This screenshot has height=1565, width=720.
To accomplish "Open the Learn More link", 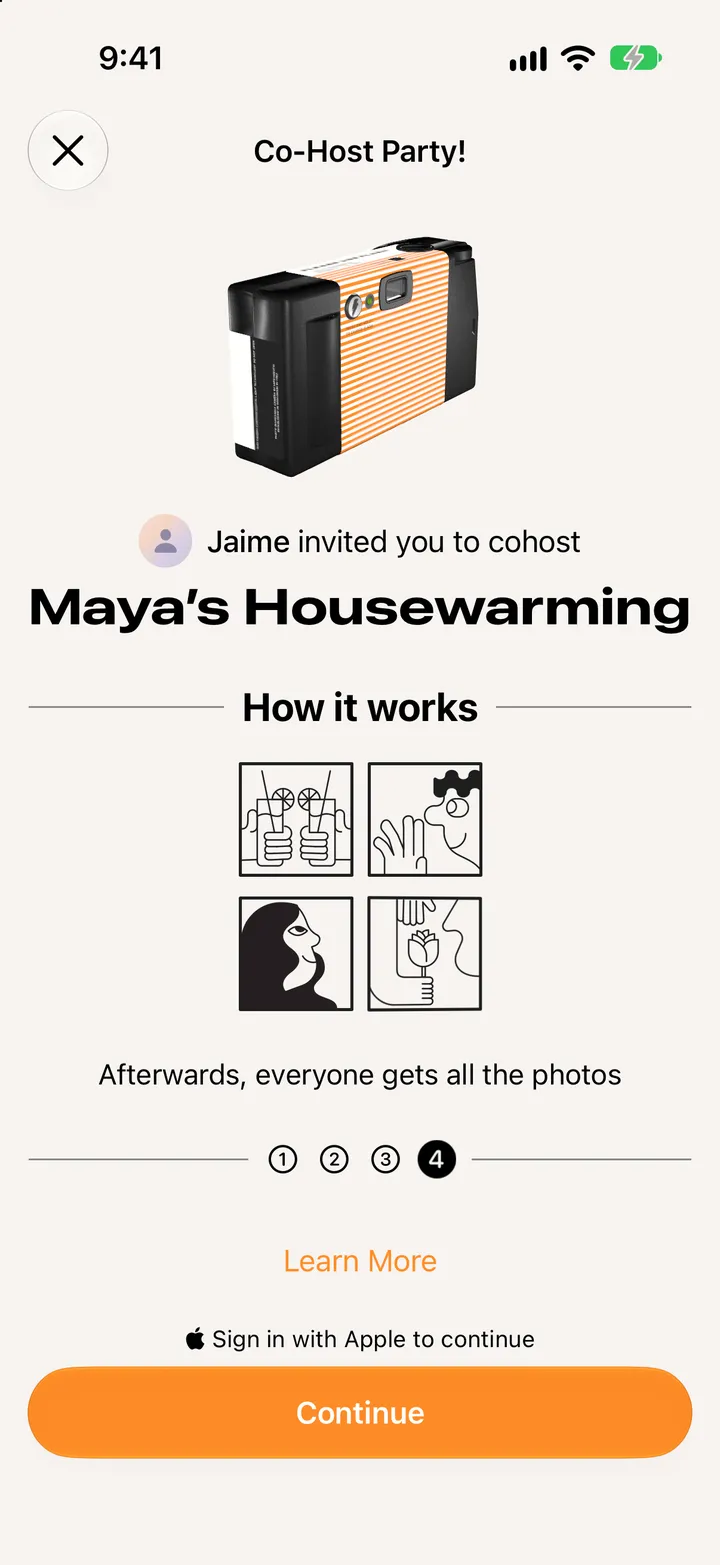I will (x=360, y=1261).
